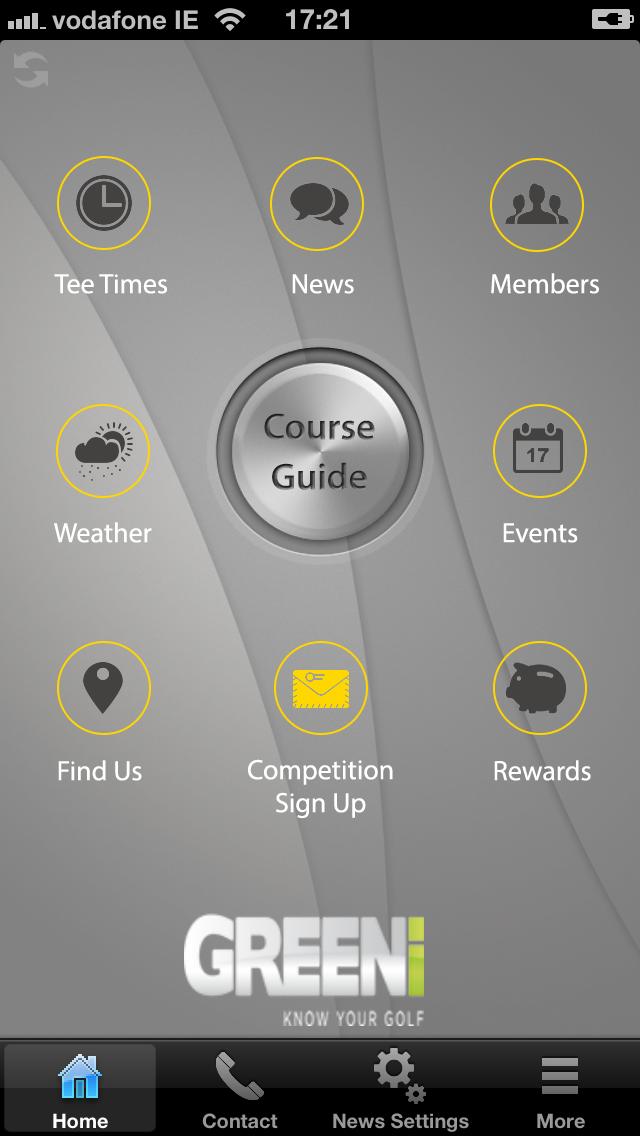This screenshot has height=1136, width=640.
Task: Tap the refresh icon at top left
Action: 31,71
